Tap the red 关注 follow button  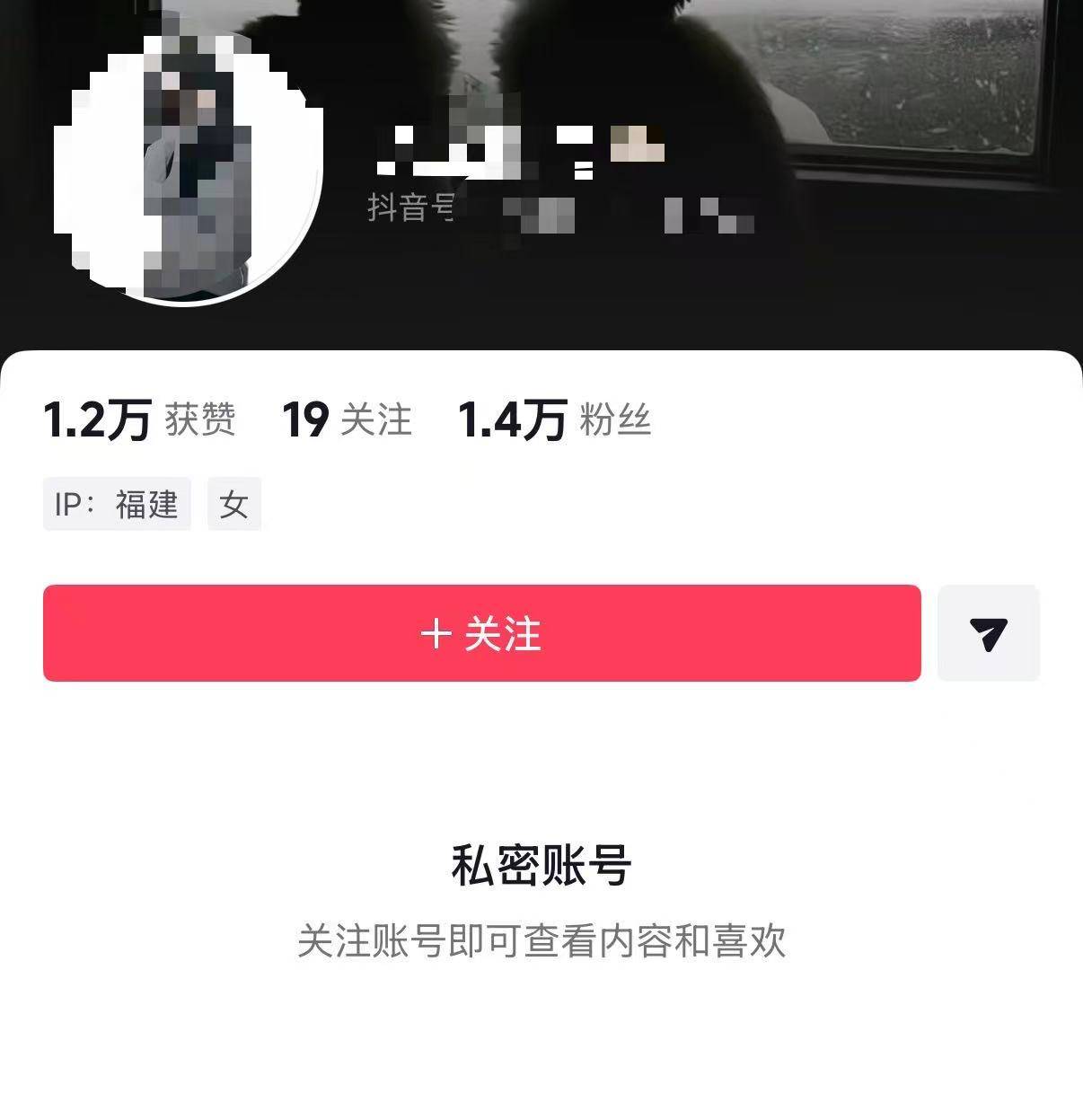[x=481, y=633]
